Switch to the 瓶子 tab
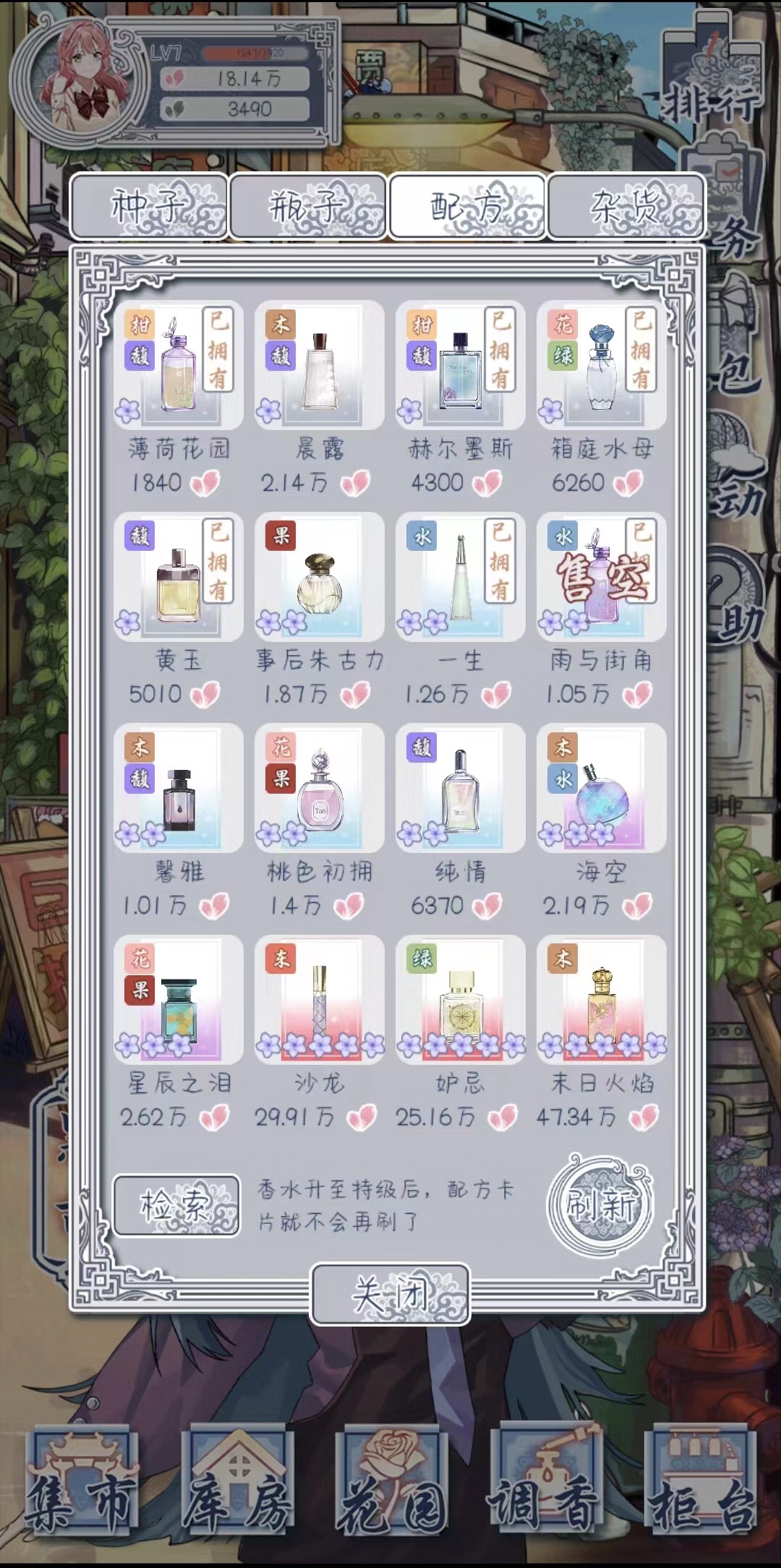 [308, 207]
